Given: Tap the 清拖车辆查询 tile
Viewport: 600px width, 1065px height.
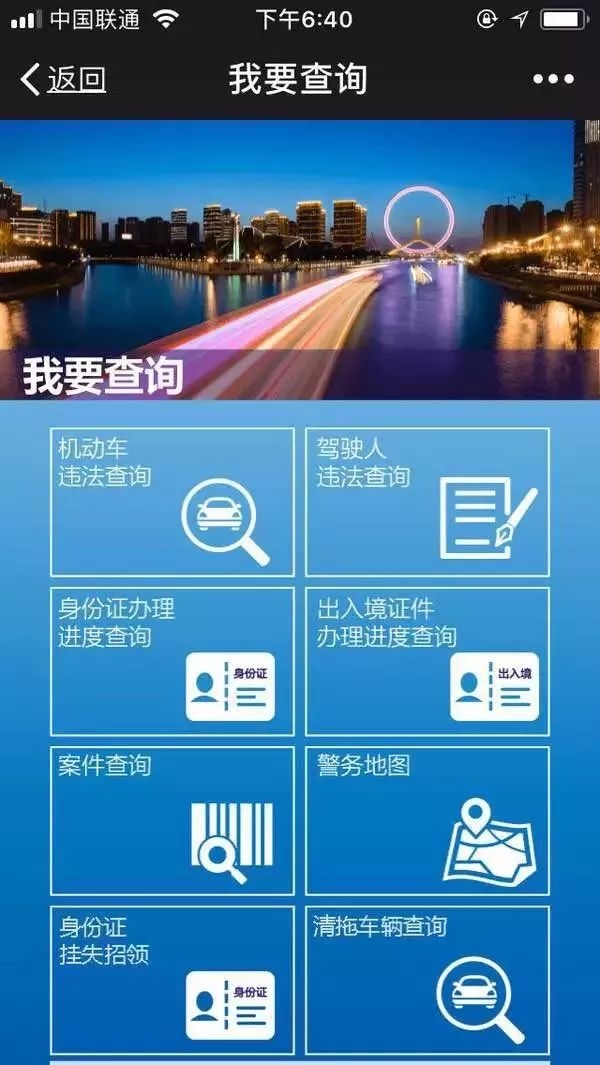Looking at the screenshot, I should pos(427,980).
